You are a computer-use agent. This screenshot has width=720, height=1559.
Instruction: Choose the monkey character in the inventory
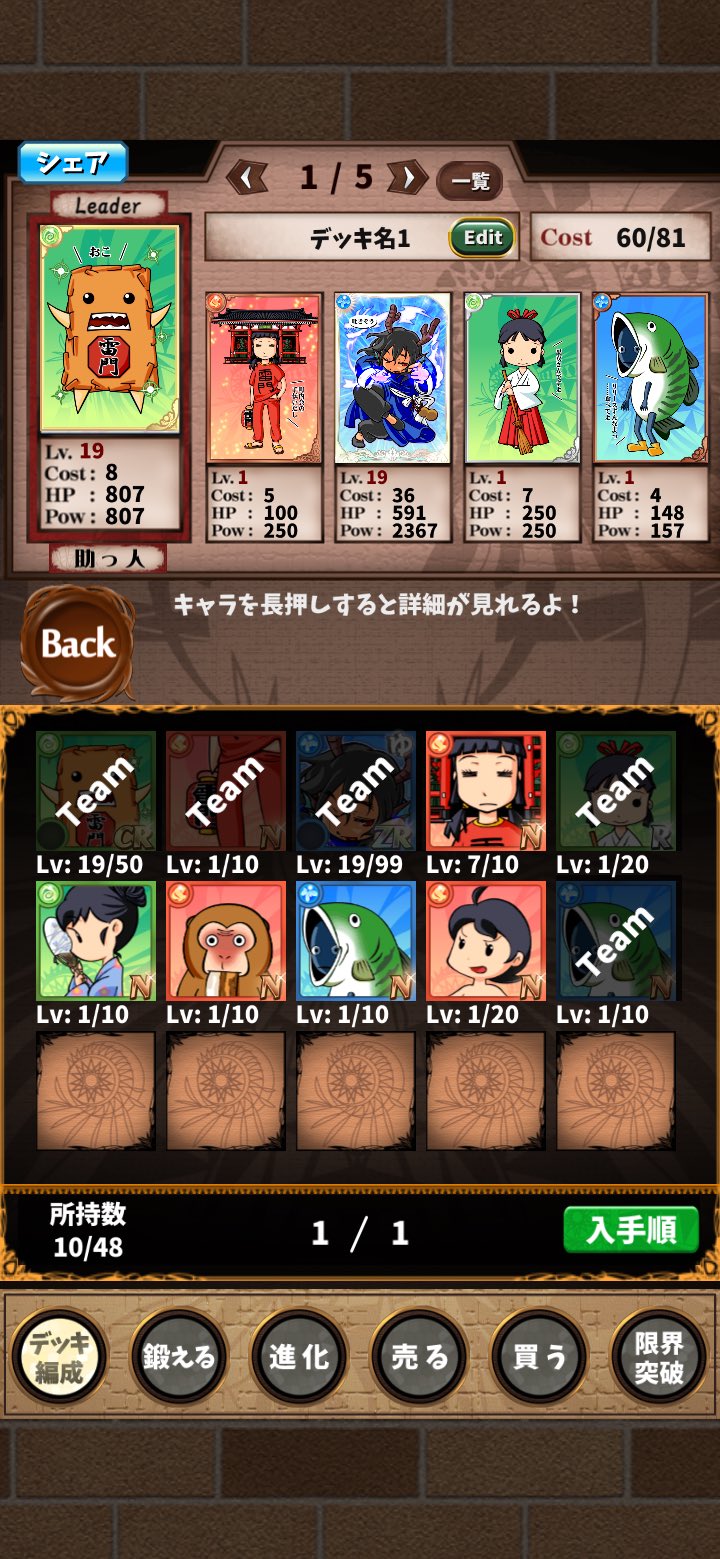tap(226, 940)
